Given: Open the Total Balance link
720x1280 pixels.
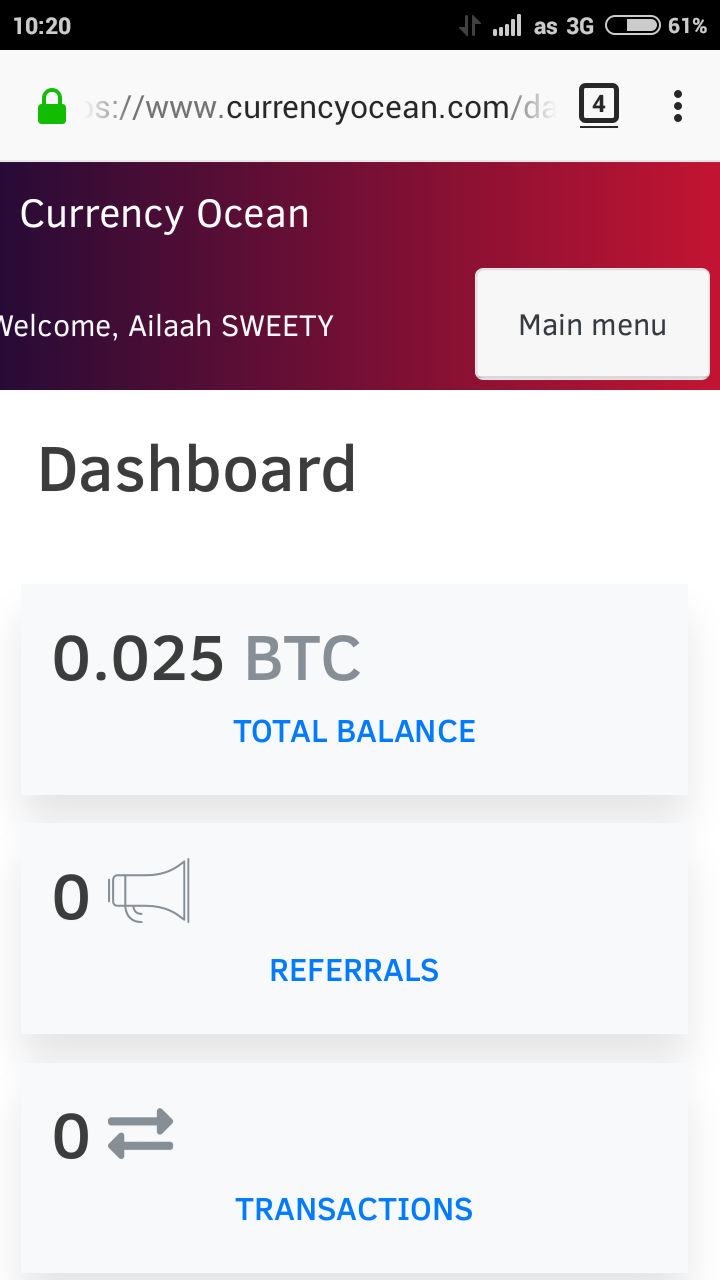Looking at the screenshot, I should (354, 731).
